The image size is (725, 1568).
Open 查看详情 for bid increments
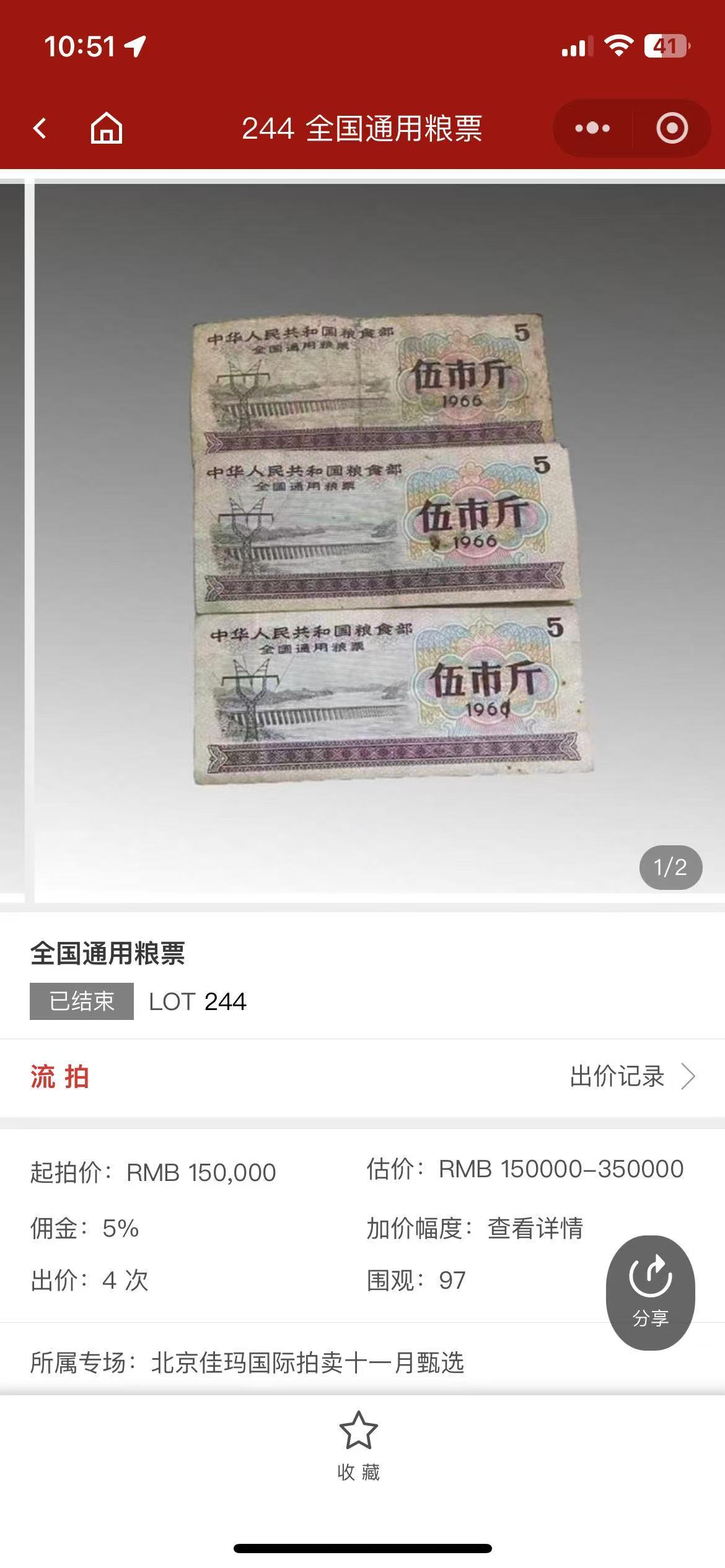(x=535, y=1228)
